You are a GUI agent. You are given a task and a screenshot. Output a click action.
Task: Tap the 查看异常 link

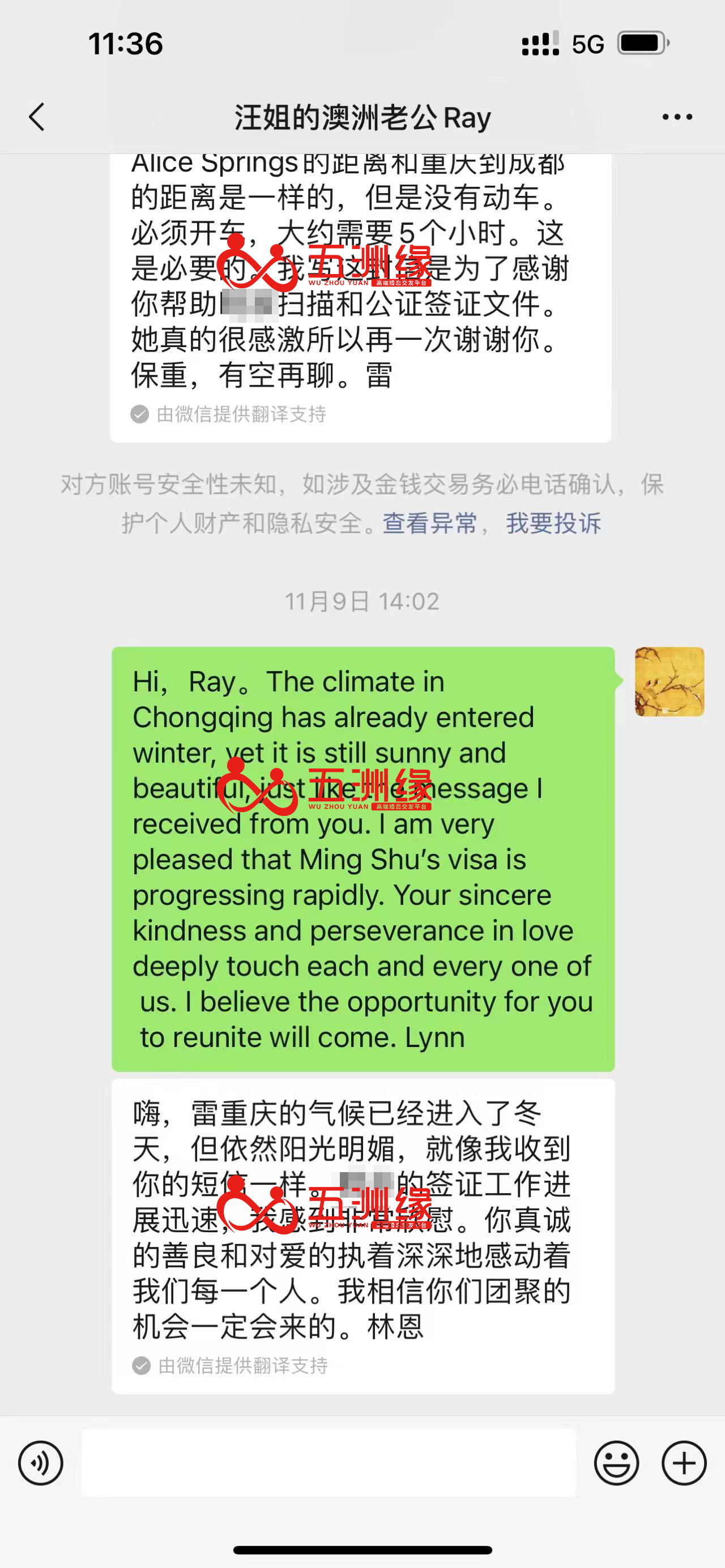tap(430, 523)
